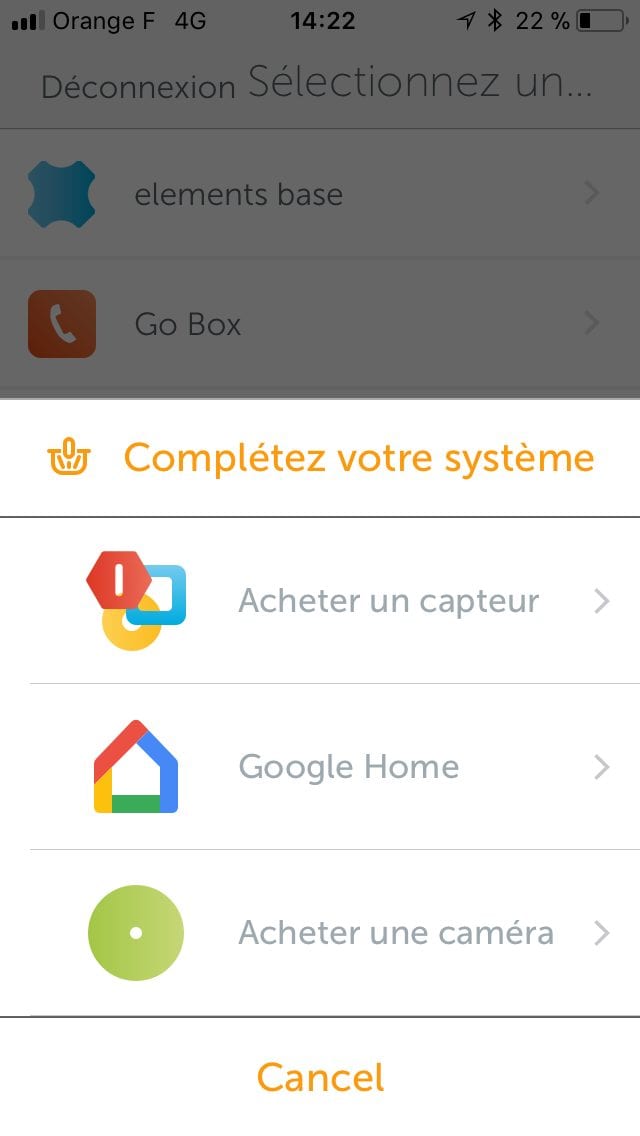The height and width of the screenshot is (1136, 640).
Task: Open the Acheter un capteur option
Action: [320, 601]
